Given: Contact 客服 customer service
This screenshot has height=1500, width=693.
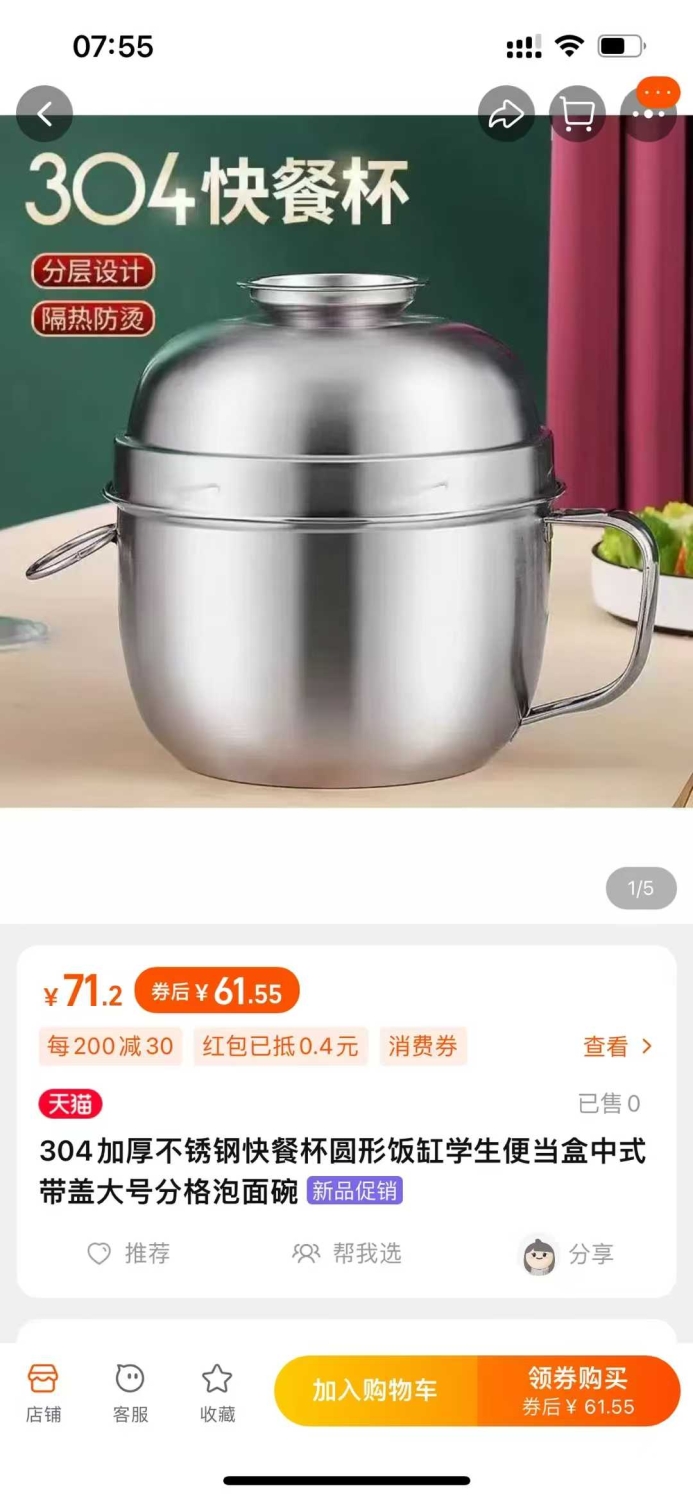Looking at the screenshot, I should [130, 1391].
